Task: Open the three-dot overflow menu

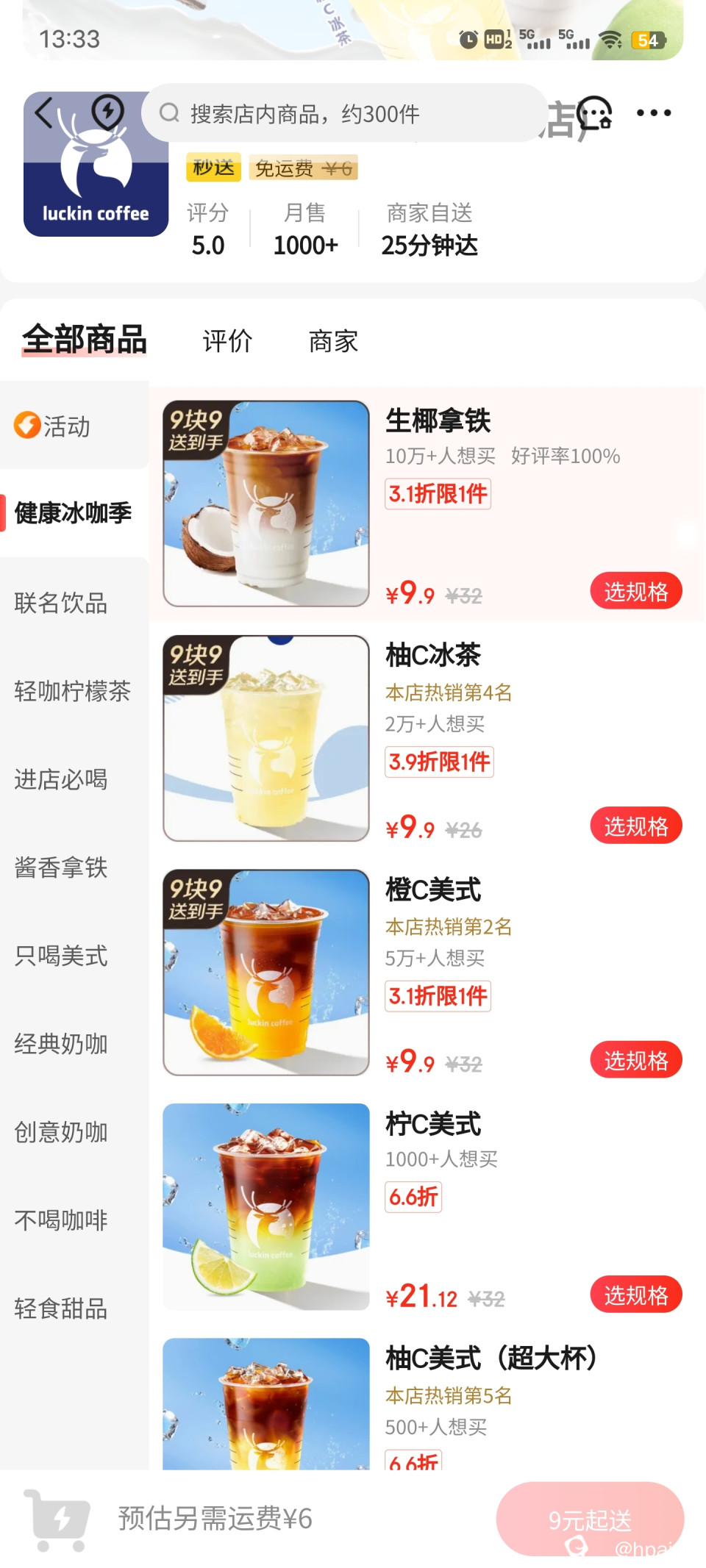Action: (653, 113)
